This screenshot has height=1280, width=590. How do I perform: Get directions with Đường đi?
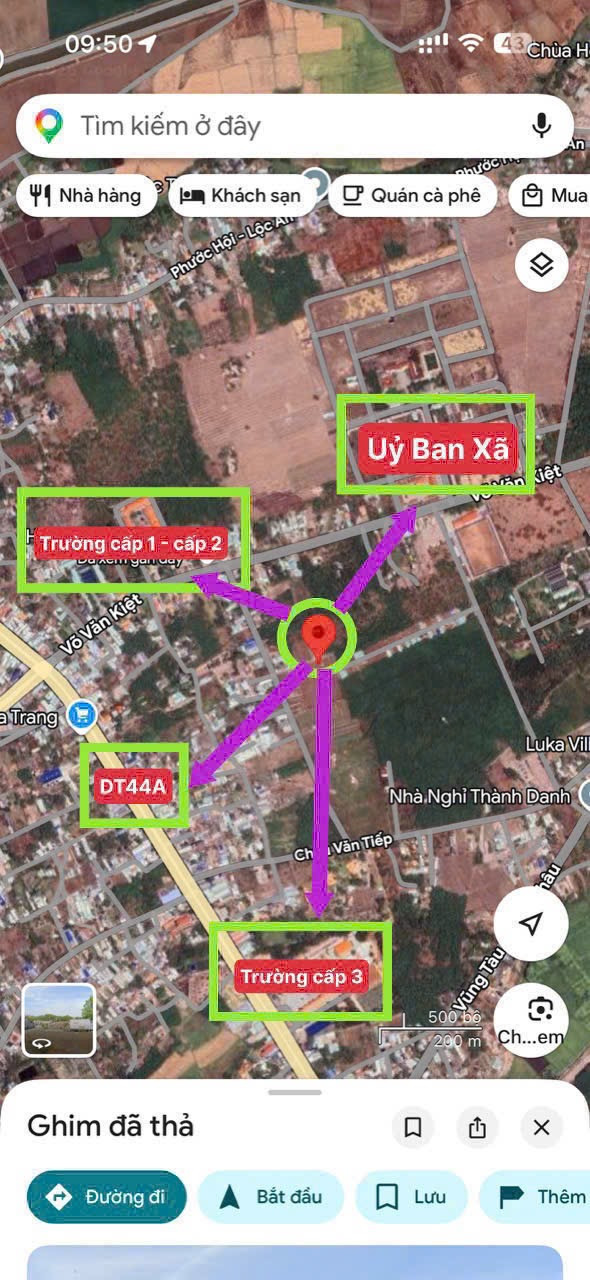pyautogui.click(x=107, y=1197)
